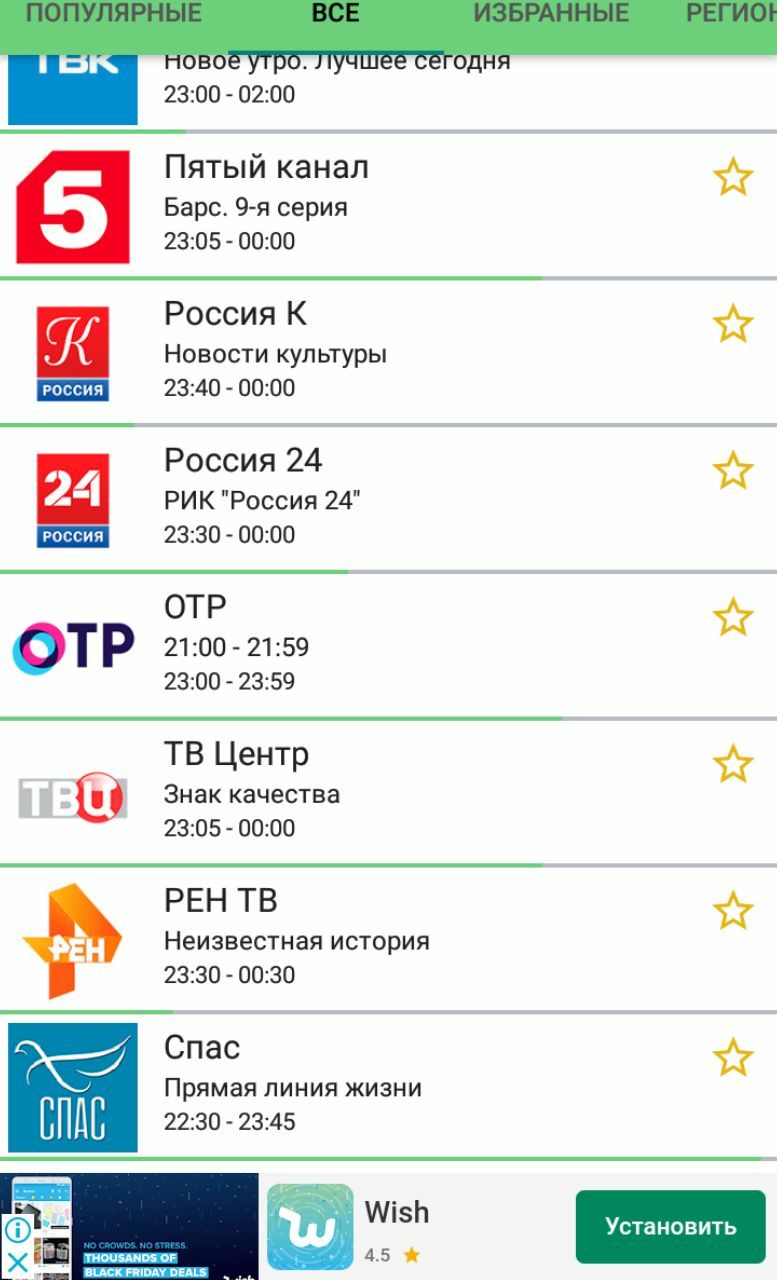777x1280 pixels.
Task: Mark Россия 24 as favorite
Action: pos(733,471)
